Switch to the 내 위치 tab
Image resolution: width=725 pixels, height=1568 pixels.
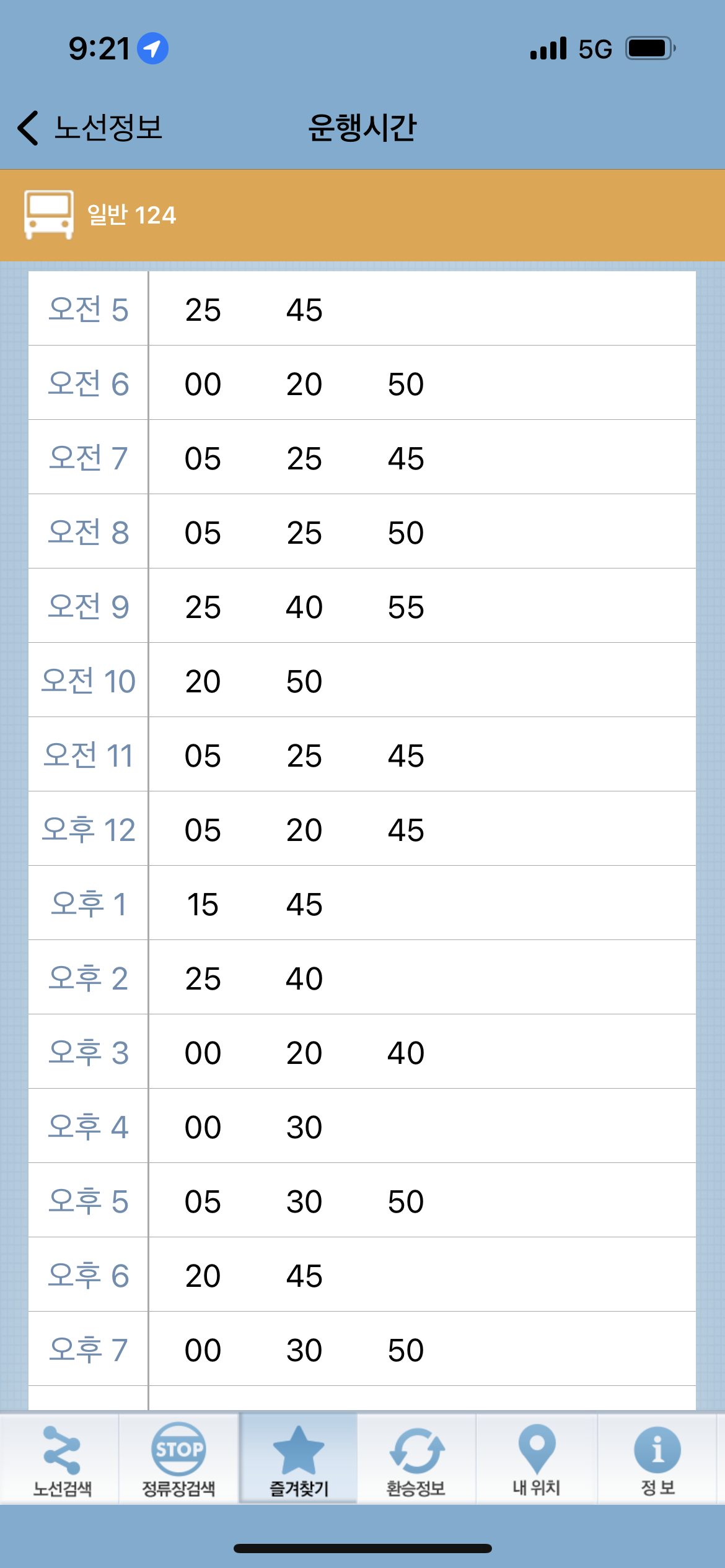536,1459
